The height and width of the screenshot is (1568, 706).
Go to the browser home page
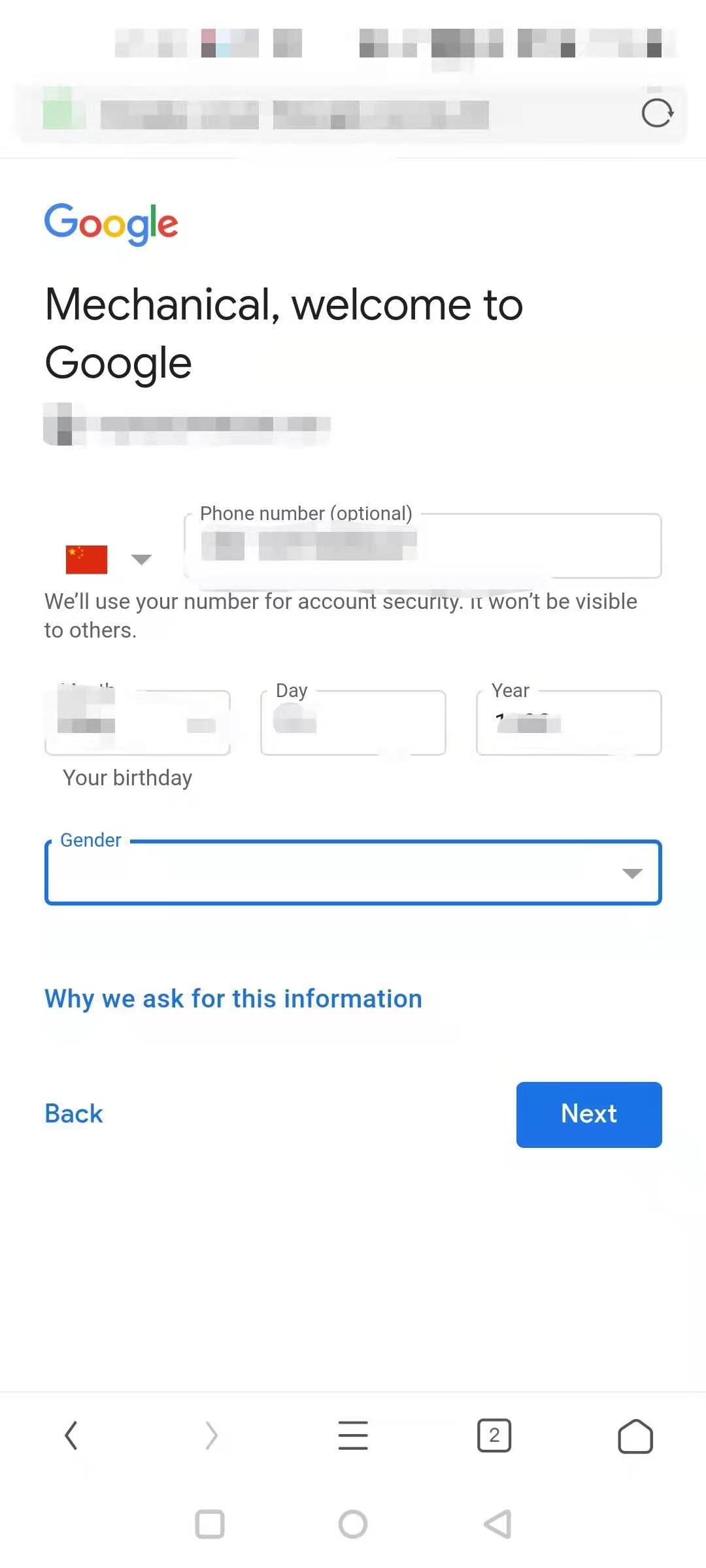coord(635,1436)
